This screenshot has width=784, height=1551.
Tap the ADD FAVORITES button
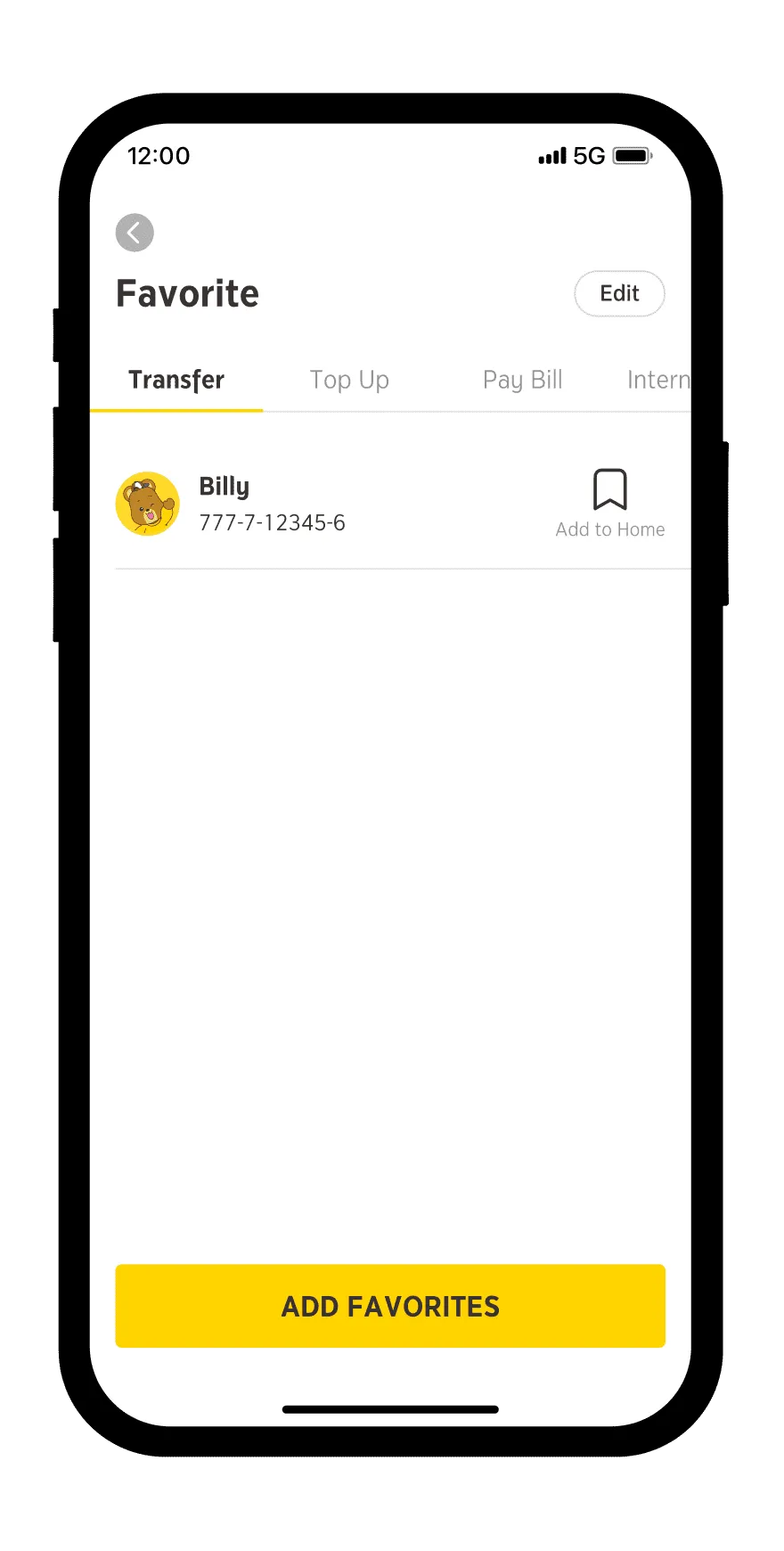coord(390,1306)
